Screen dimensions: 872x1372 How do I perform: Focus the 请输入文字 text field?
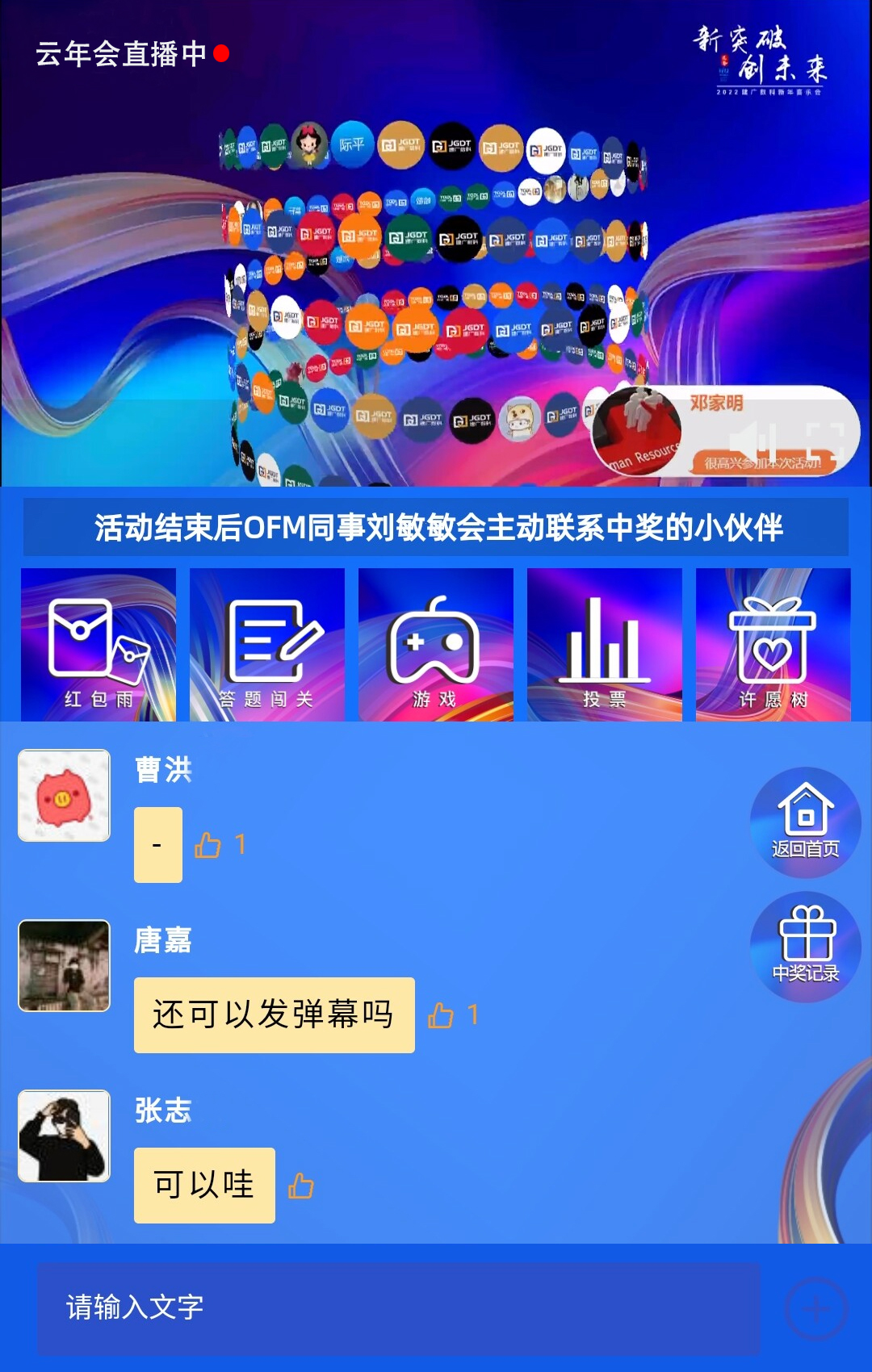pyautogui.click(x=398, y=1308)
